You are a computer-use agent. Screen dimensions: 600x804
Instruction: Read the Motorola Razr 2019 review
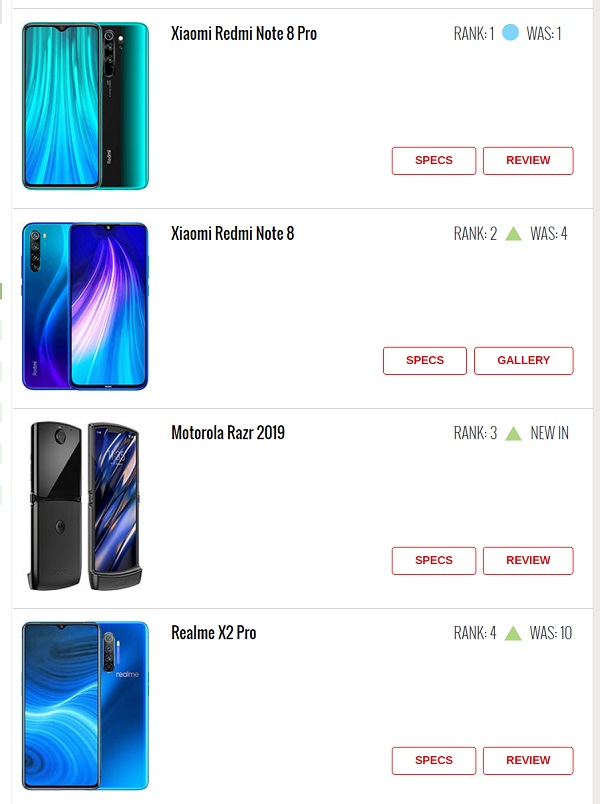tap(528, 560)
